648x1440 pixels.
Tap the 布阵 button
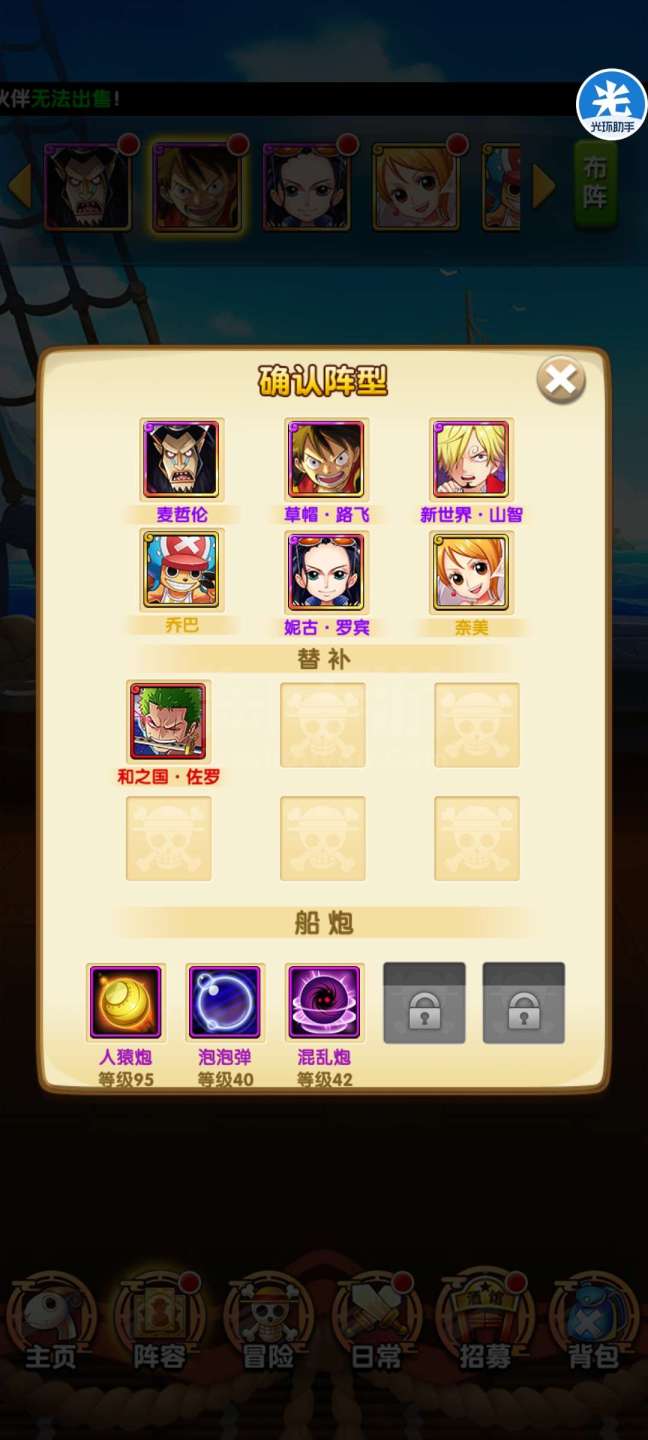click(595, 185)
